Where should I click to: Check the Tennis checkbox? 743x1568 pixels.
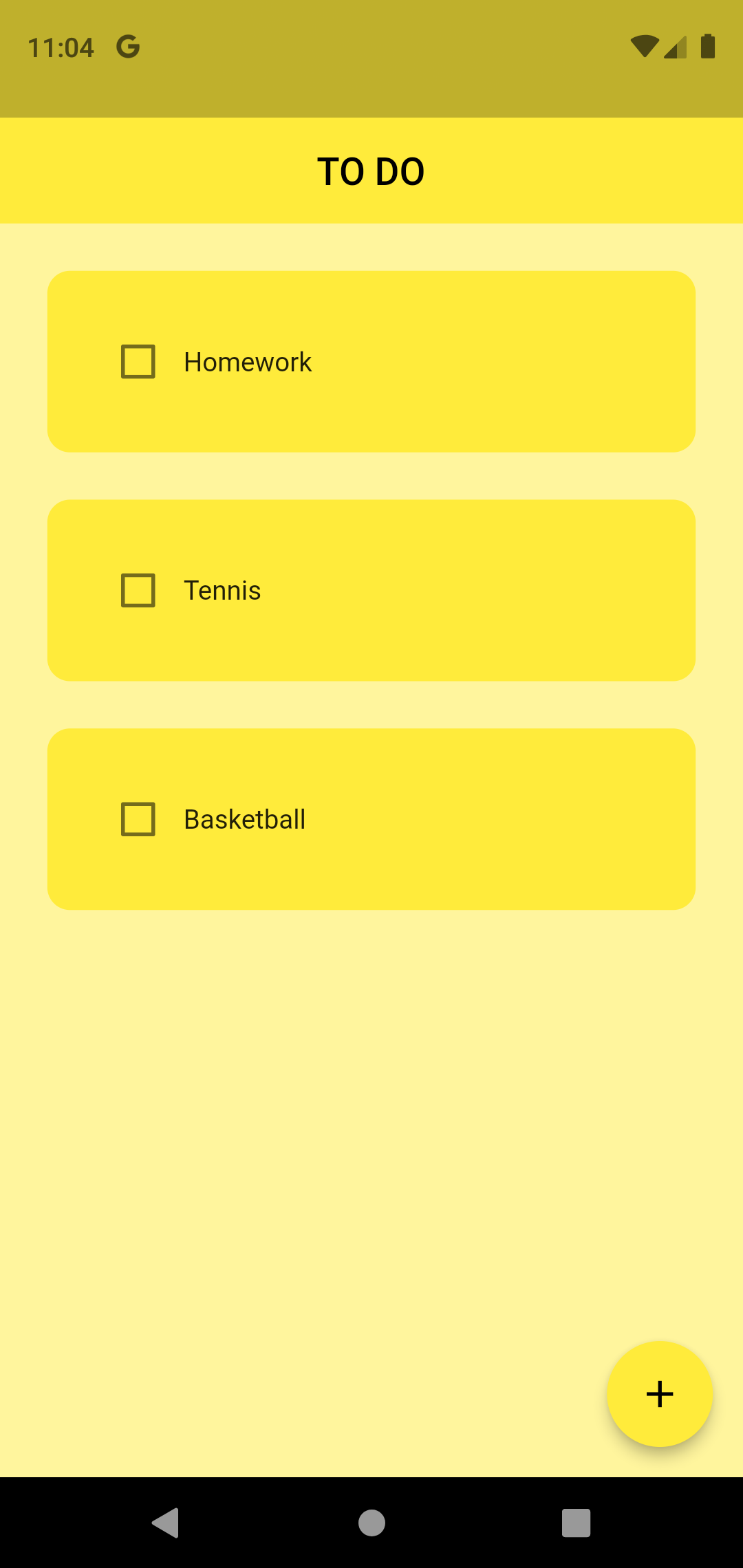click(x=136, y=589)
